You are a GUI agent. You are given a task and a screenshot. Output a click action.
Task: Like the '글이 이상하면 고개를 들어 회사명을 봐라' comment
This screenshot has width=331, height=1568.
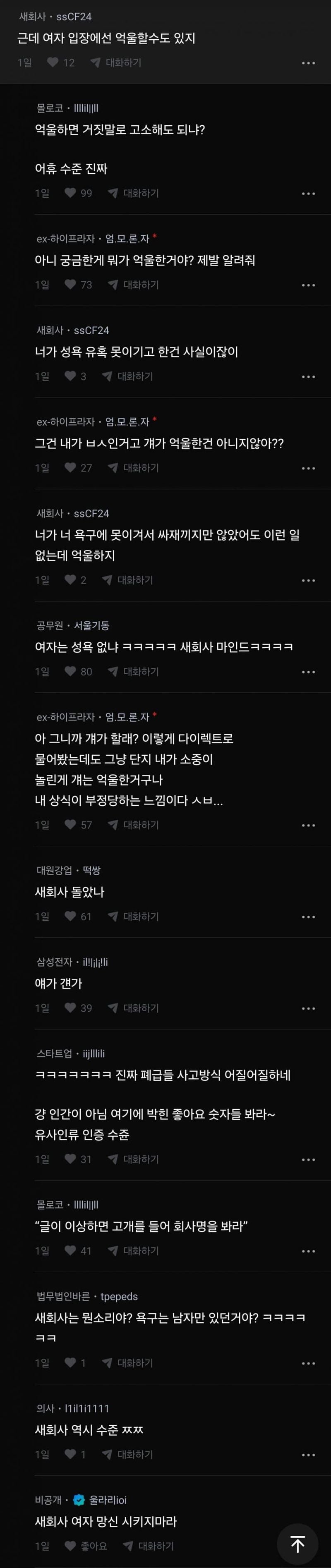(x=71, y=1251)
